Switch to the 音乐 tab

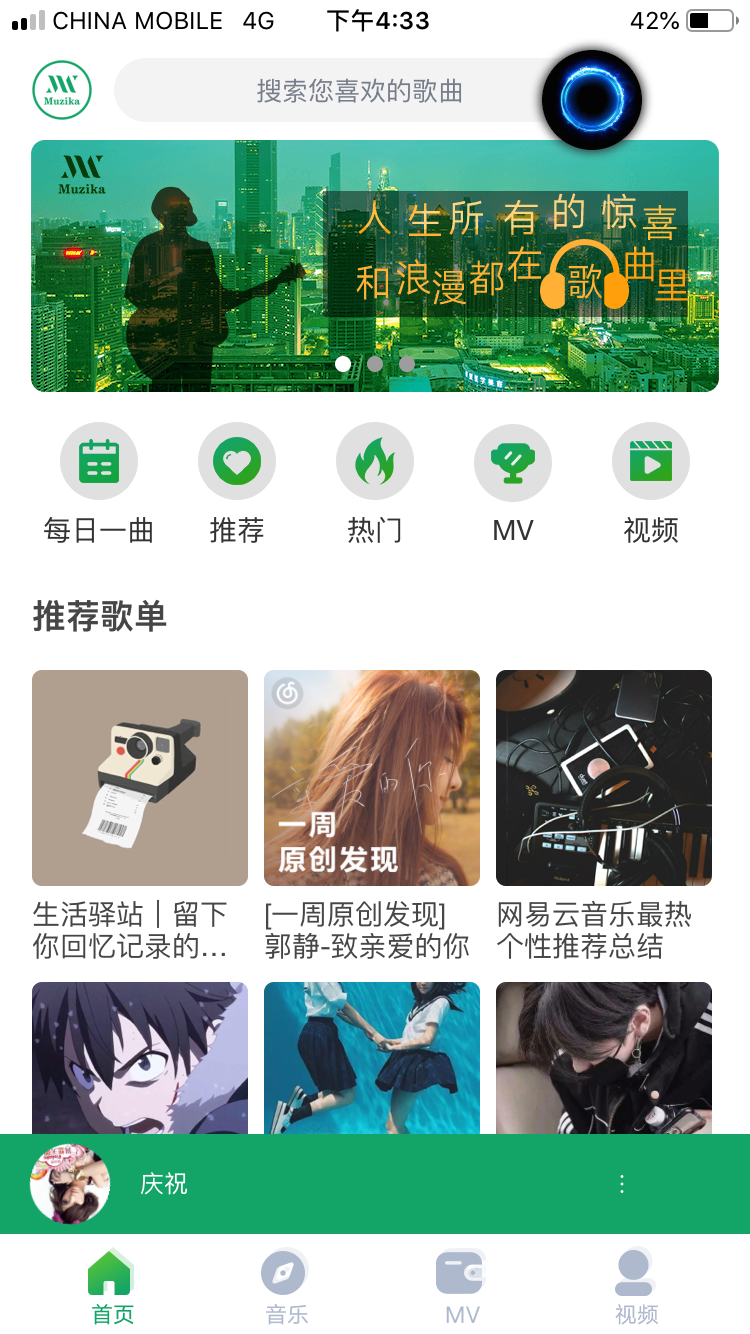coord(287,1286)
